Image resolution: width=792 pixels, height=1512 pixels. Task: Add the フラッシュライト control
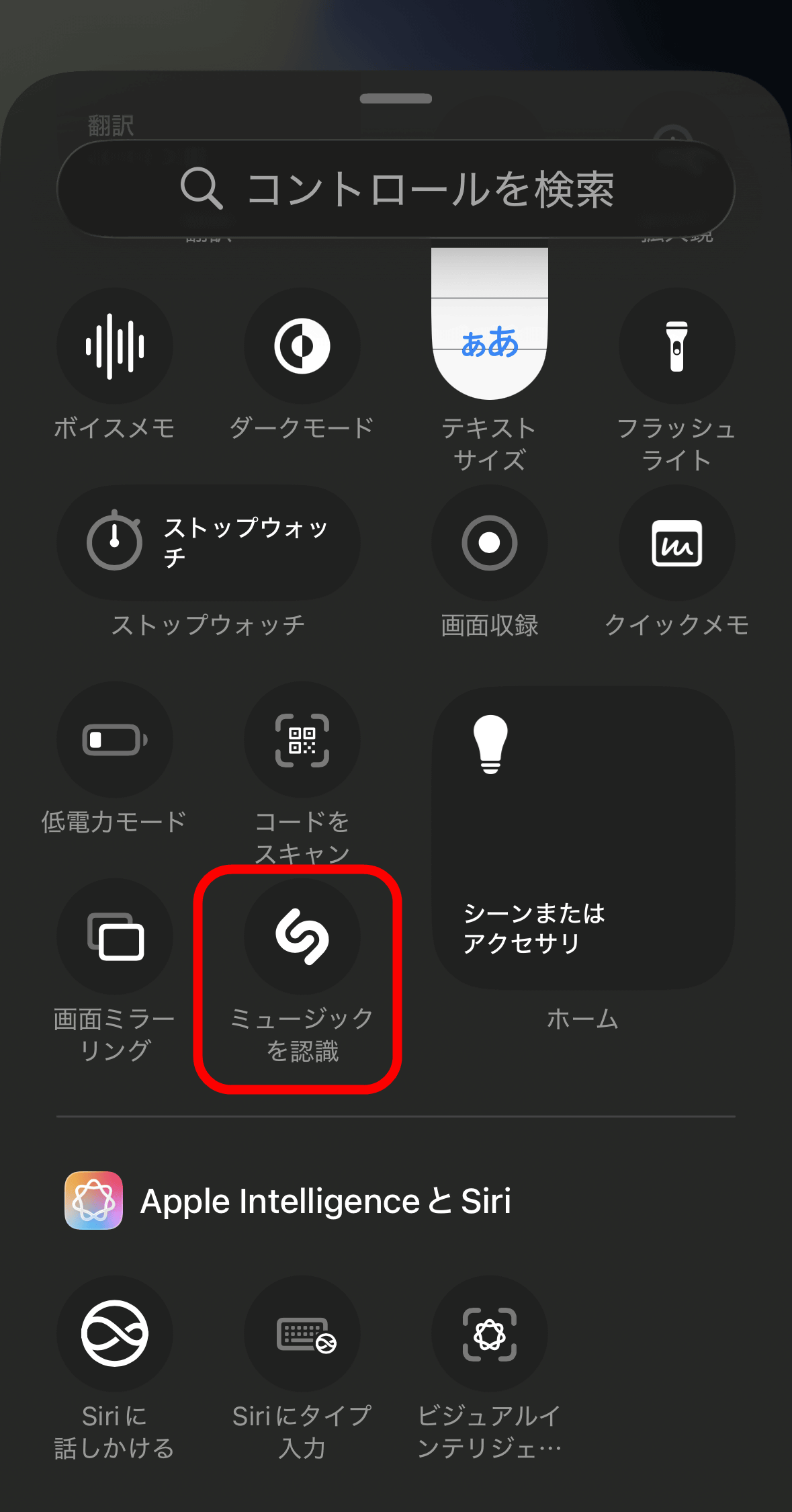pyautogui.click(x=676, y=346)
